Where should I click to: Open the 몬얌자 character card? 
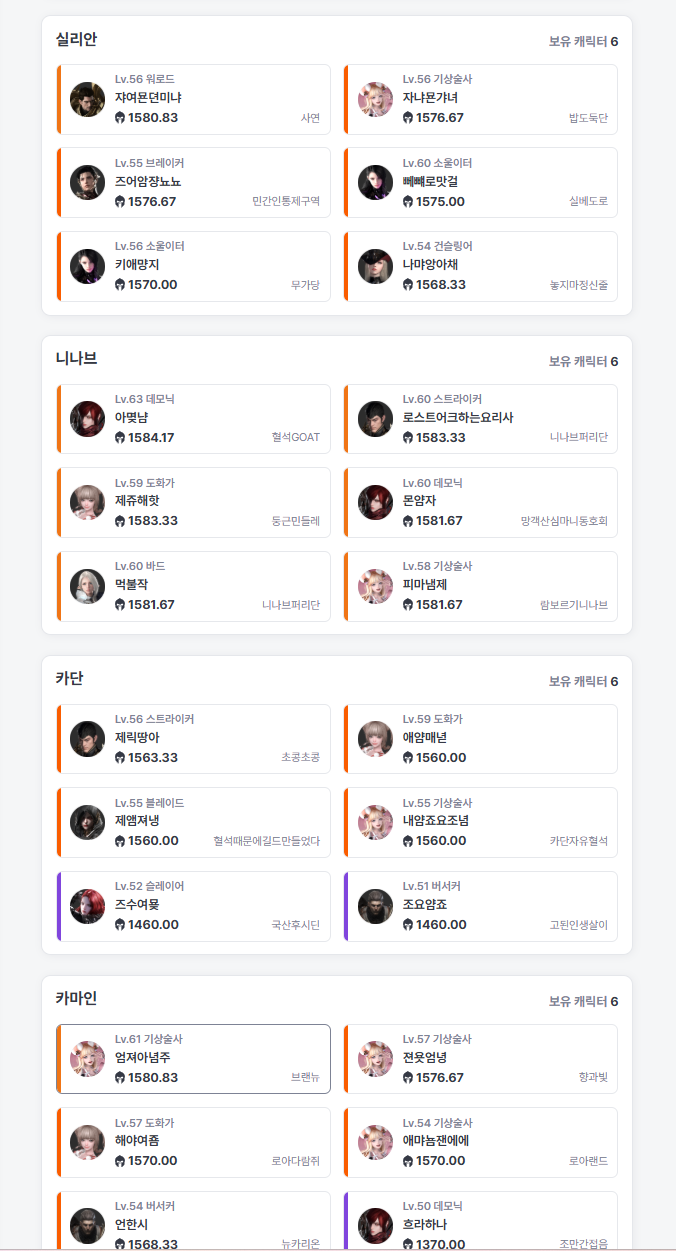tap(481, 503)
